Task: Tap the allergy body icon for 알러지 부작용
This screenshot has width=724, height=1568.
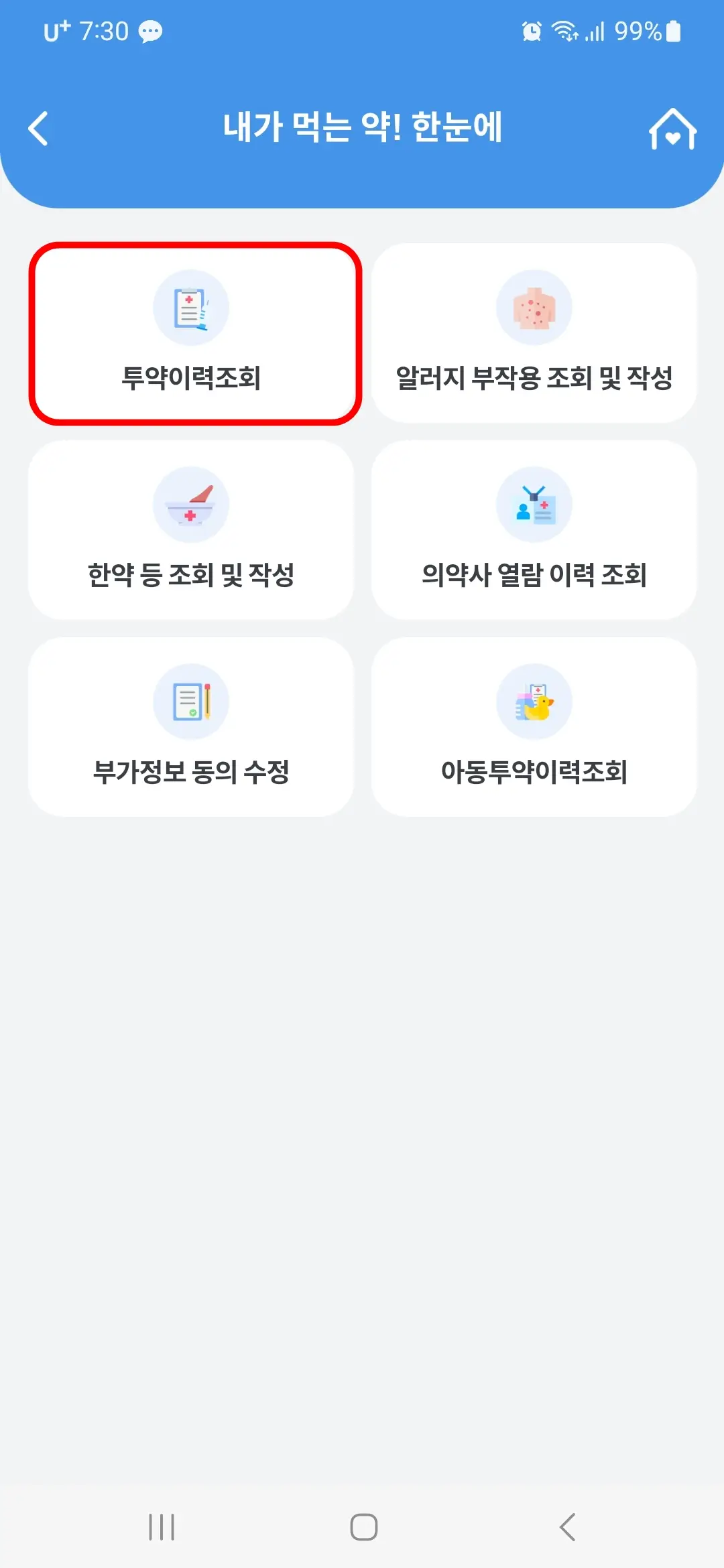Action: tap(533, 308)
